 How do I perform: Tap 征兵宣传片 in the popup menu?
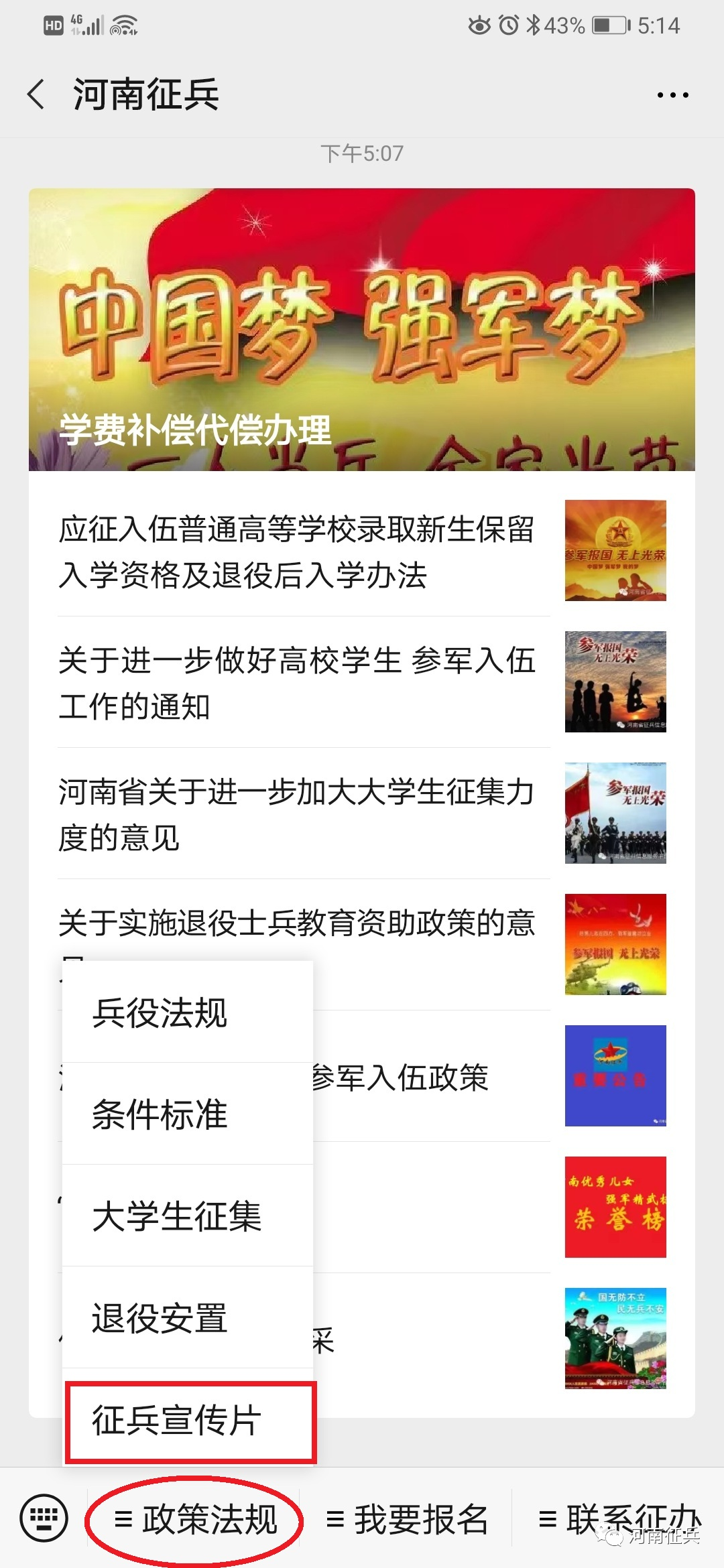click(189, 1421)
